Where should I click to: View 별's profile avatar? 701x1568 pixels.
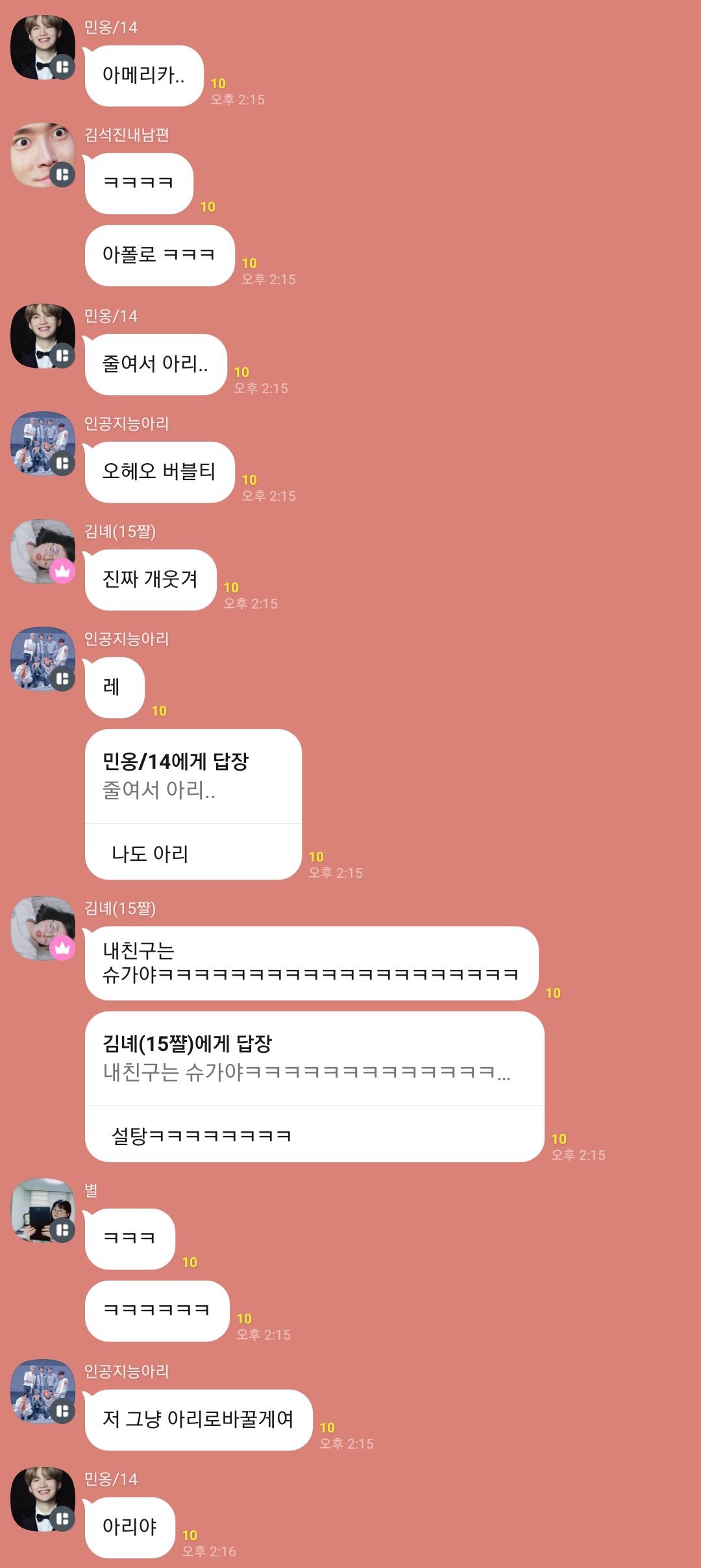click(43, 1211)
